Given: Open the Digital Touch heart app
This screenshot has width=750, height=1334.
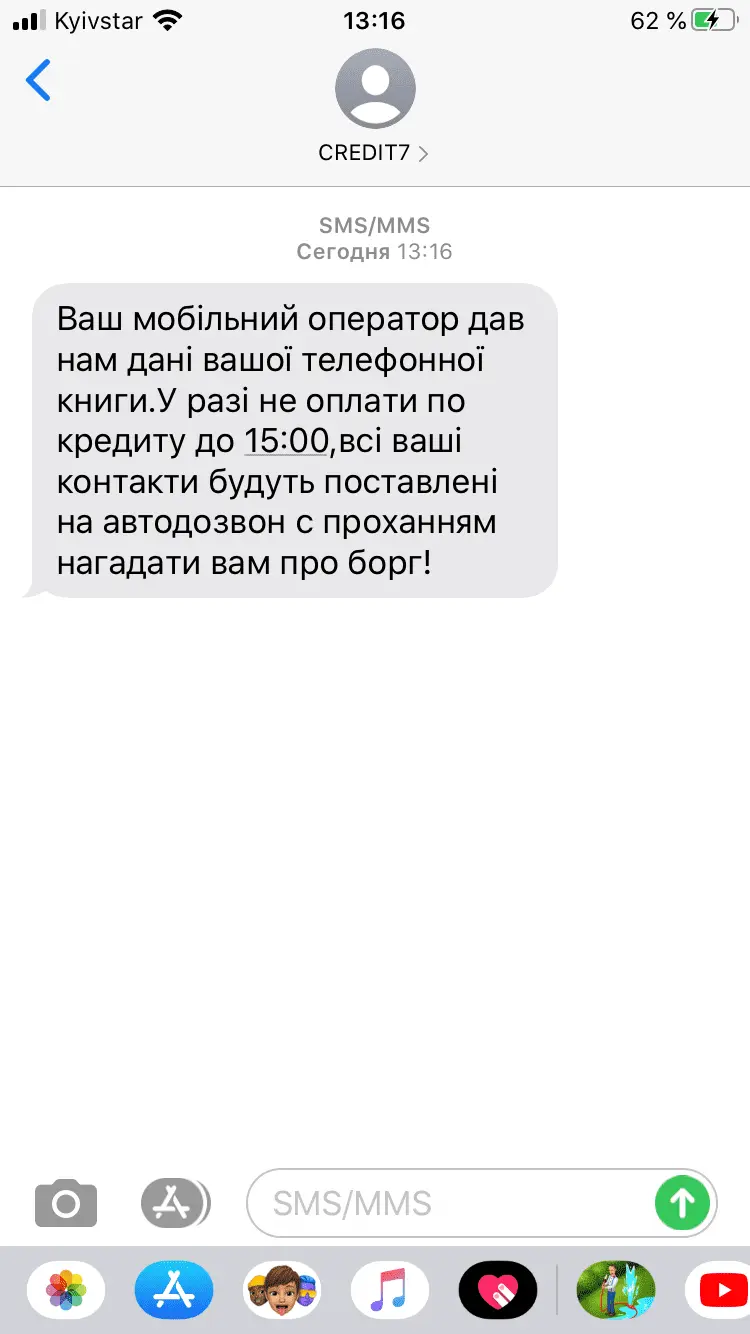Looking at the screenshot, I should (x=497, y=1291).
